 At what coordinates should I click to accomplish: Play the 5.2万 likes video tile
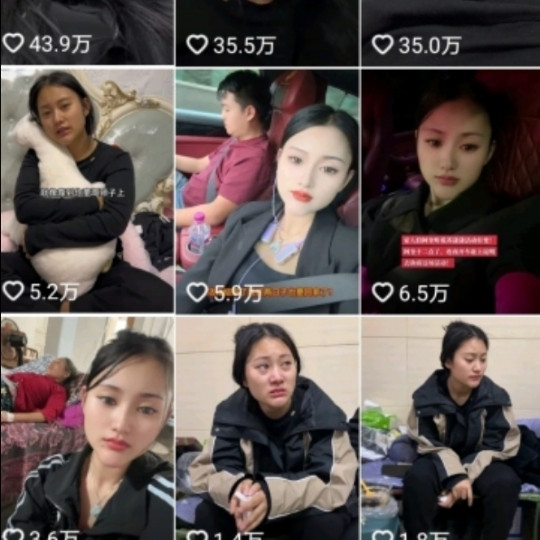click(87, 190)
